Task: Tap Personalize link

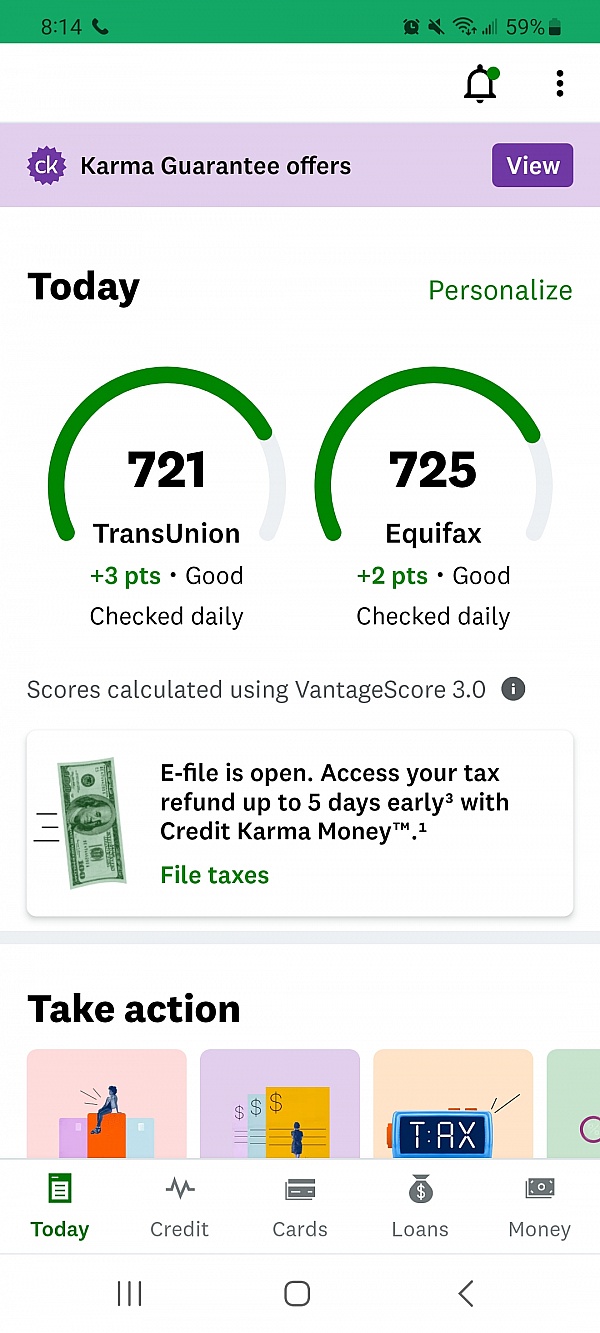Action: pos(500,290)
